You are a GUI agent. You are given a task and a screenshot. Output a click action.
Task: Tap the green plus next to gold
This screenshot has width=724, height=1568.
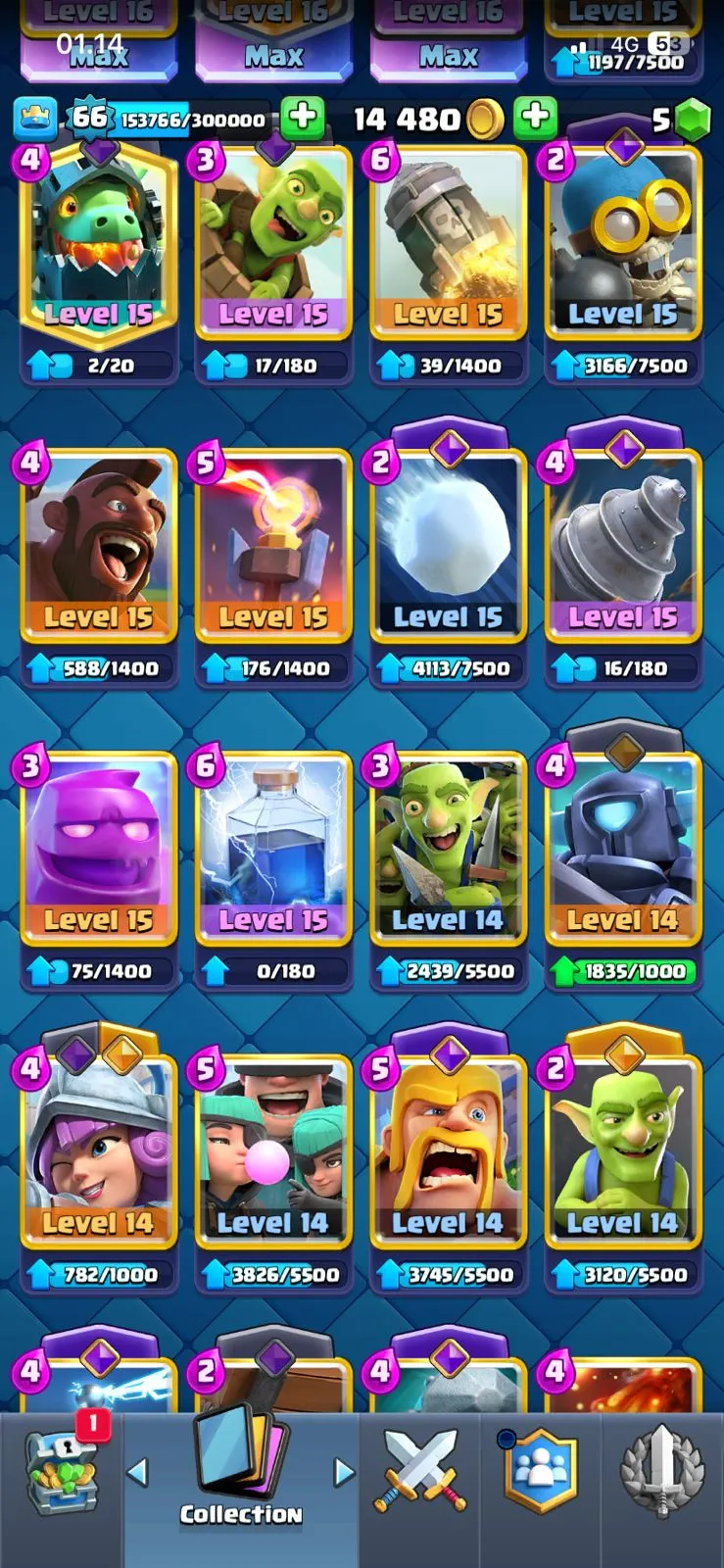(x=535, y=119)
